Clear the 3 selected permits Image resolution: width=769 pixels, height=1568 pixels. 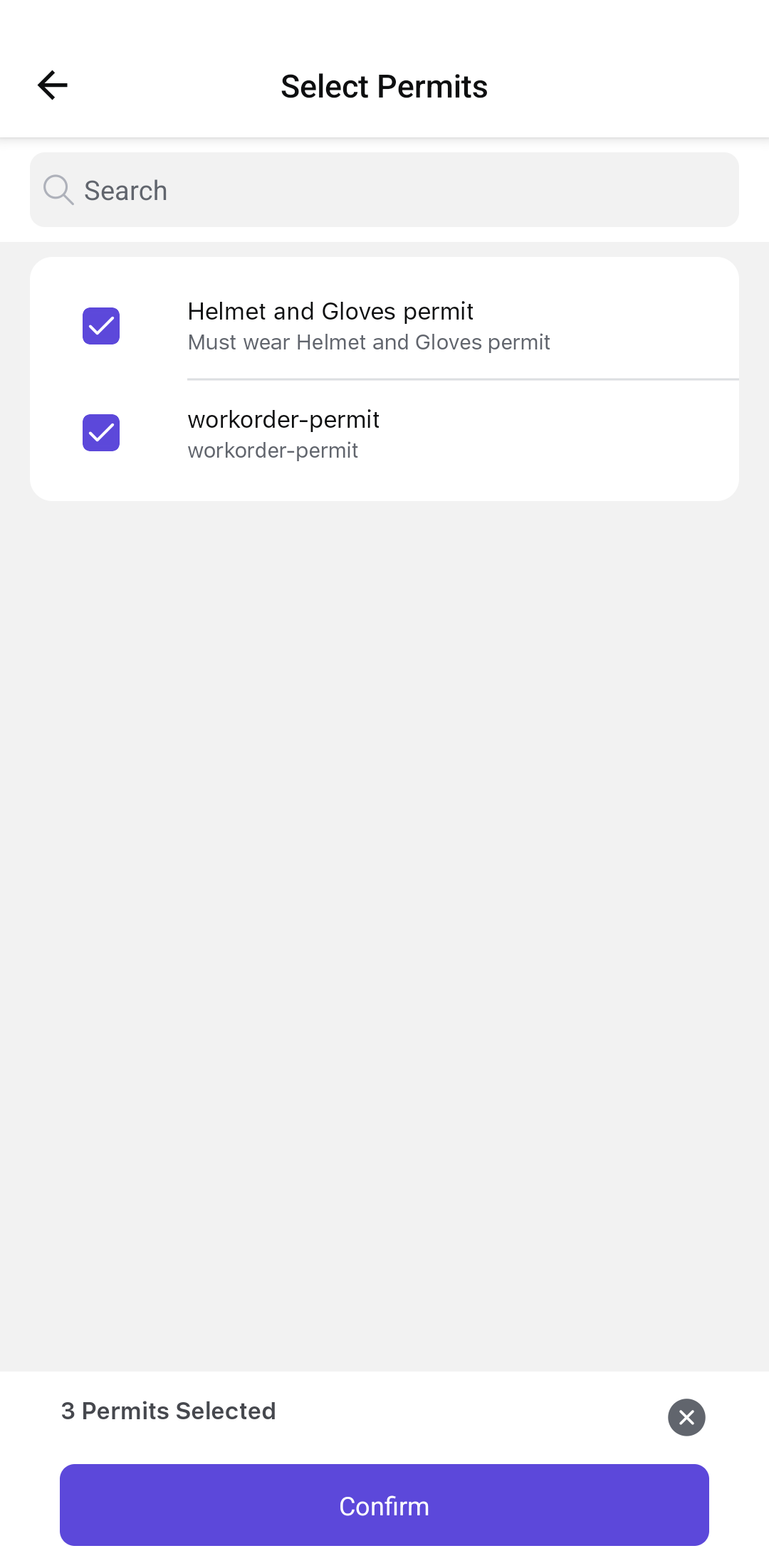686,1417
